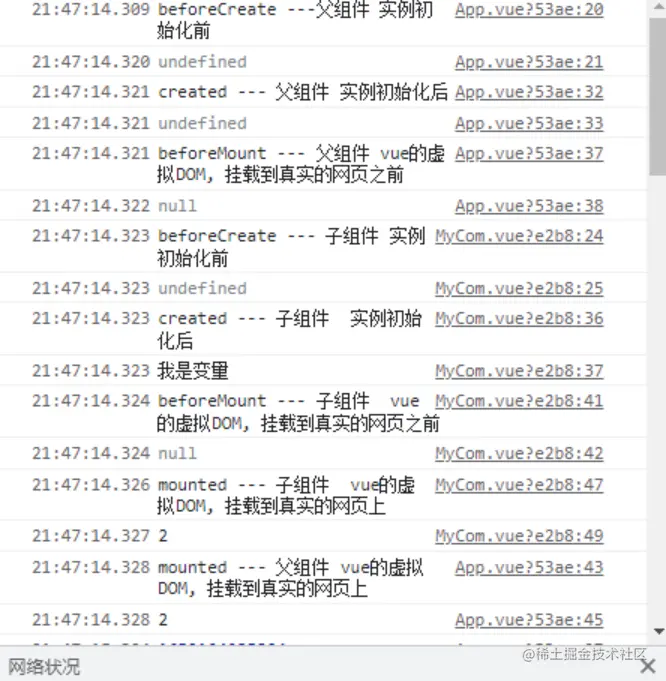This screenshot has width=666, height=681.
Task: Open source link MyCom.vue?e2b8:49
Action: pyautogui.click(x=519, y=536)
